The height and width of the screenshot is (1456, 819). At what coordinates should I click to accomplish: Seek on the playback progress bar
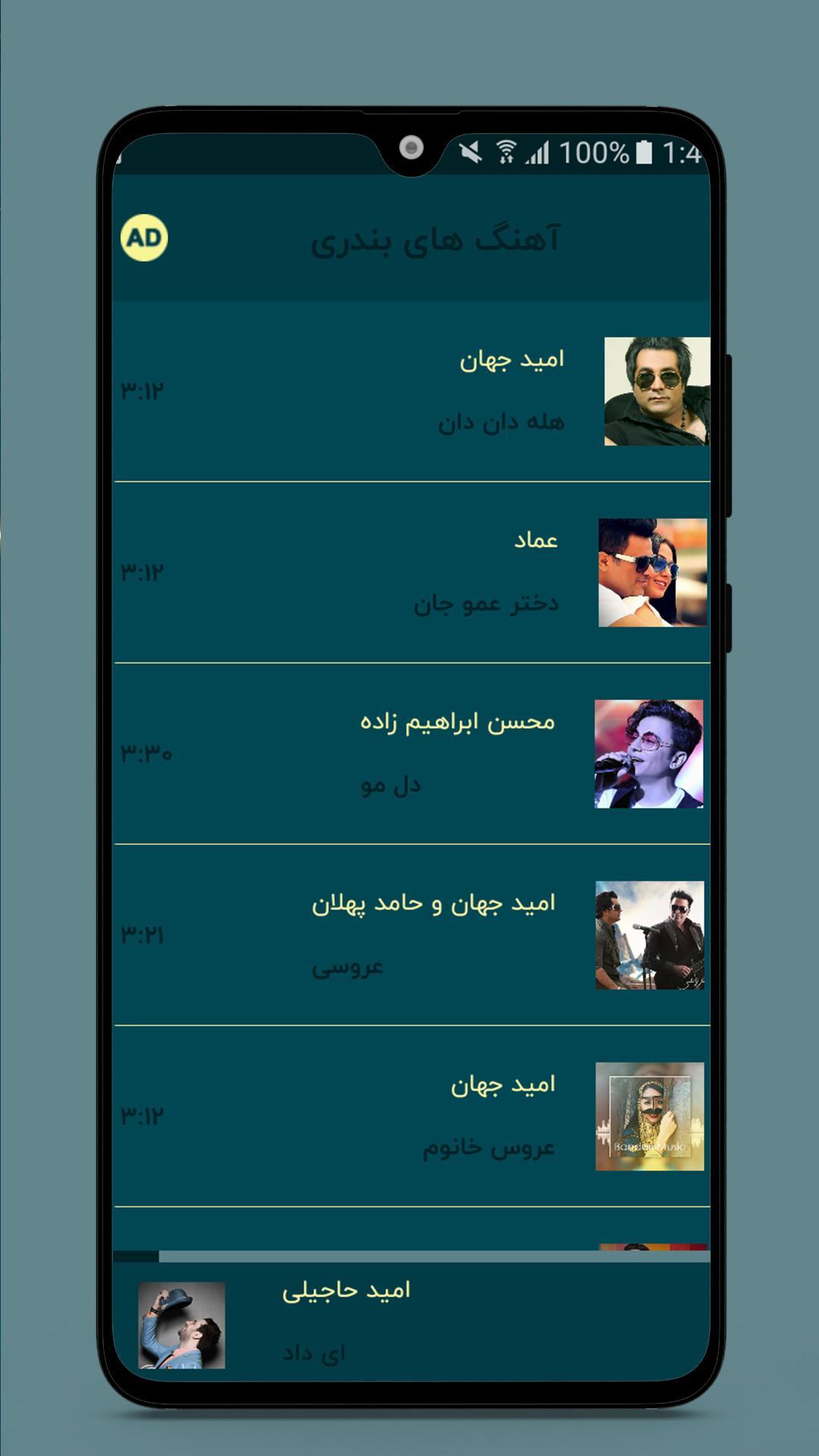412,1257
